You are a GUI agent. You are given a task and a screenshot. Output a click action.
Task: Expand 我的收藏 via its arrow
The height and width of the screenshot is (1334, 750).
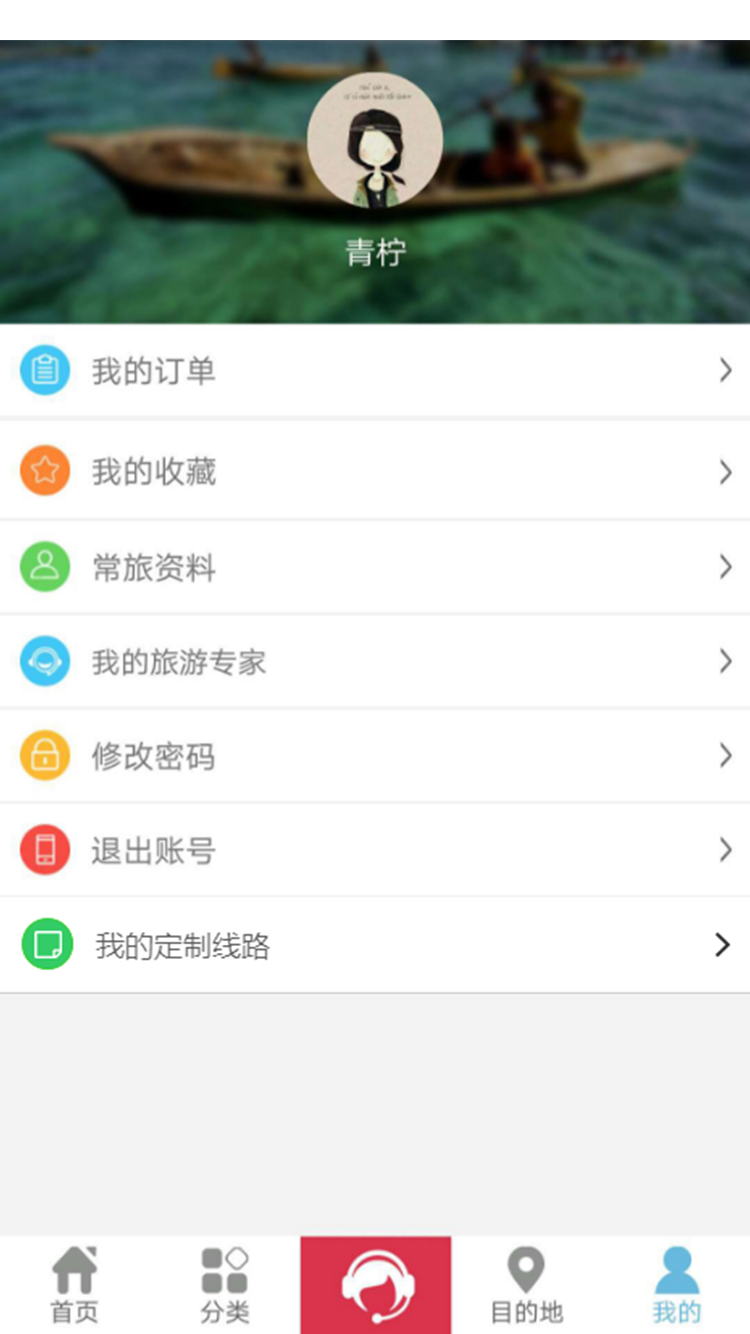coord(726,472)
